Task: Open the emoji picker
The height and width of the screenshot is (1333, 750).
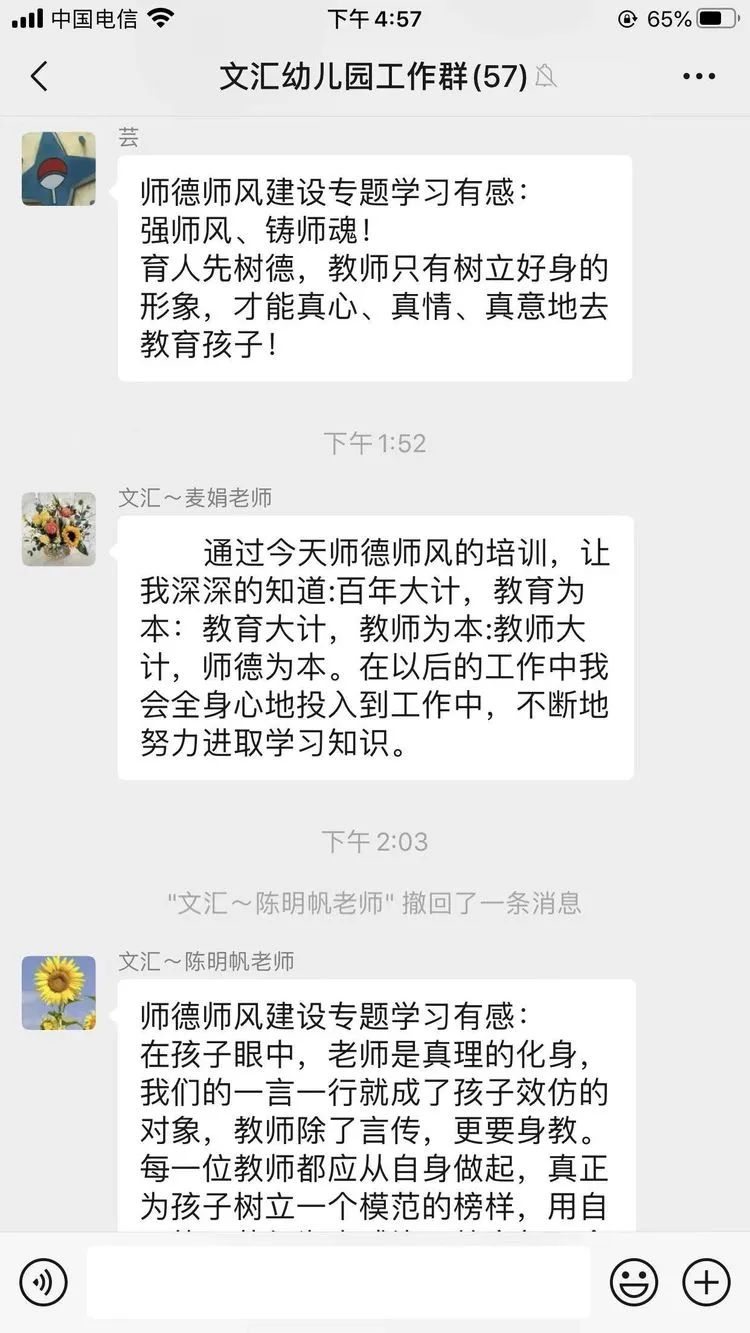Action: point(634,1281)
